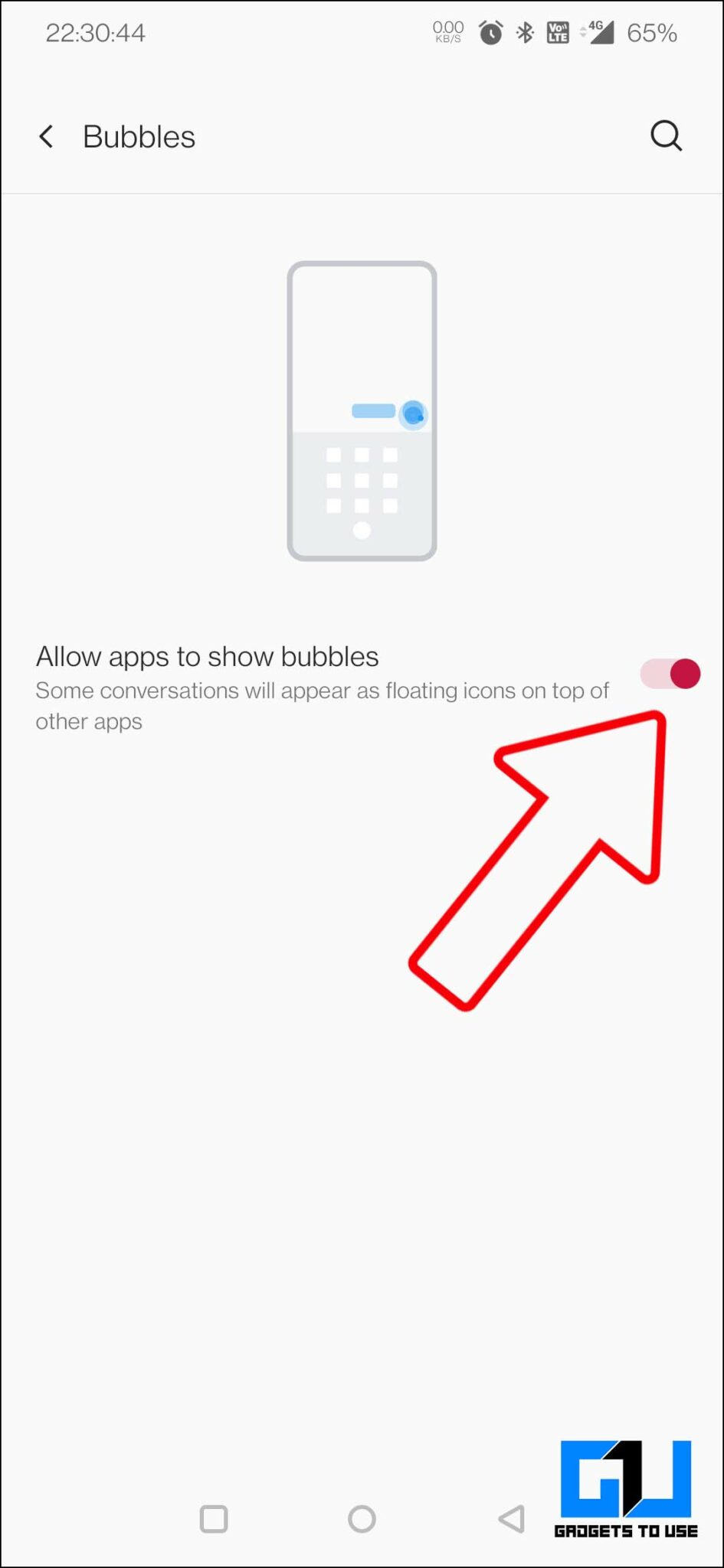724x1568 pixels.
Task: Disable Allow apps to show bubbles
Action: coord(670,675)
